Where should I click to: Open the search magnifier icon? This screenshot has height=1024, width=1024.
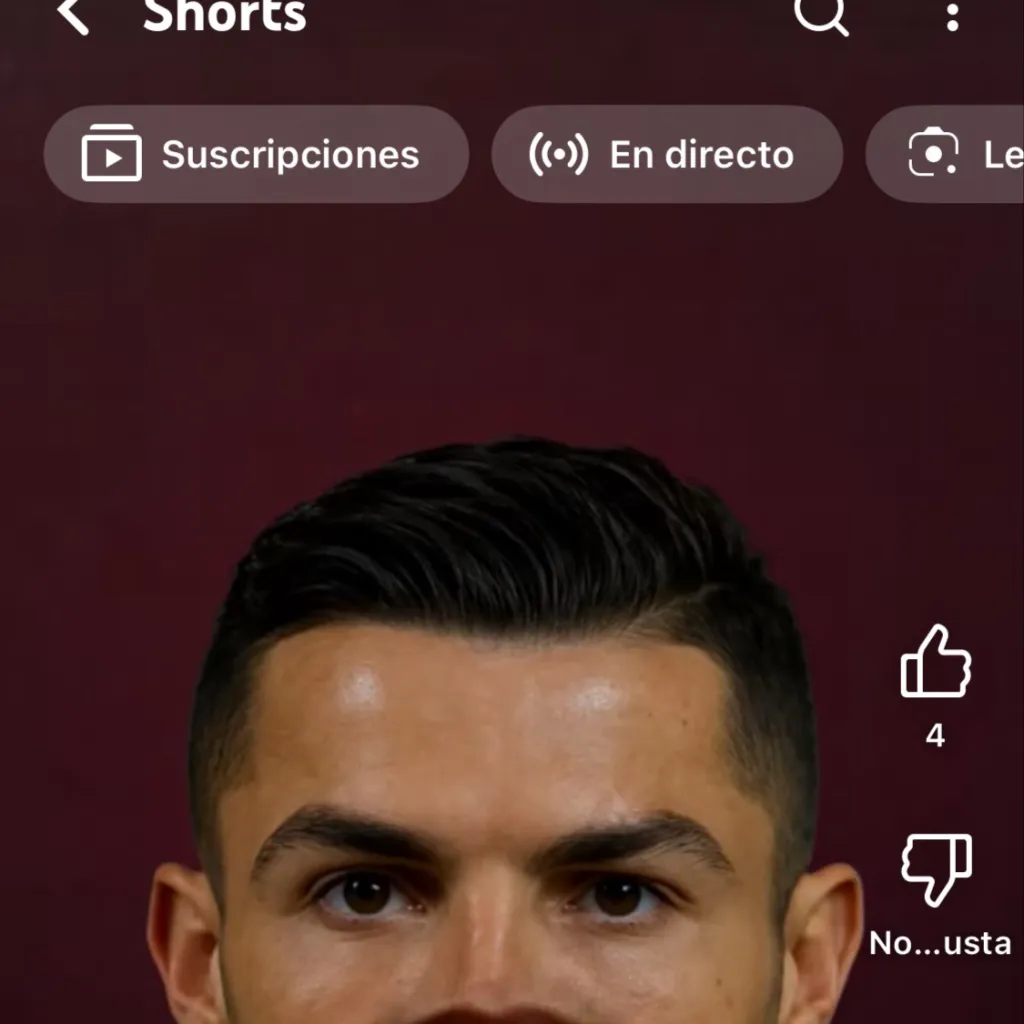pos(821,14)
